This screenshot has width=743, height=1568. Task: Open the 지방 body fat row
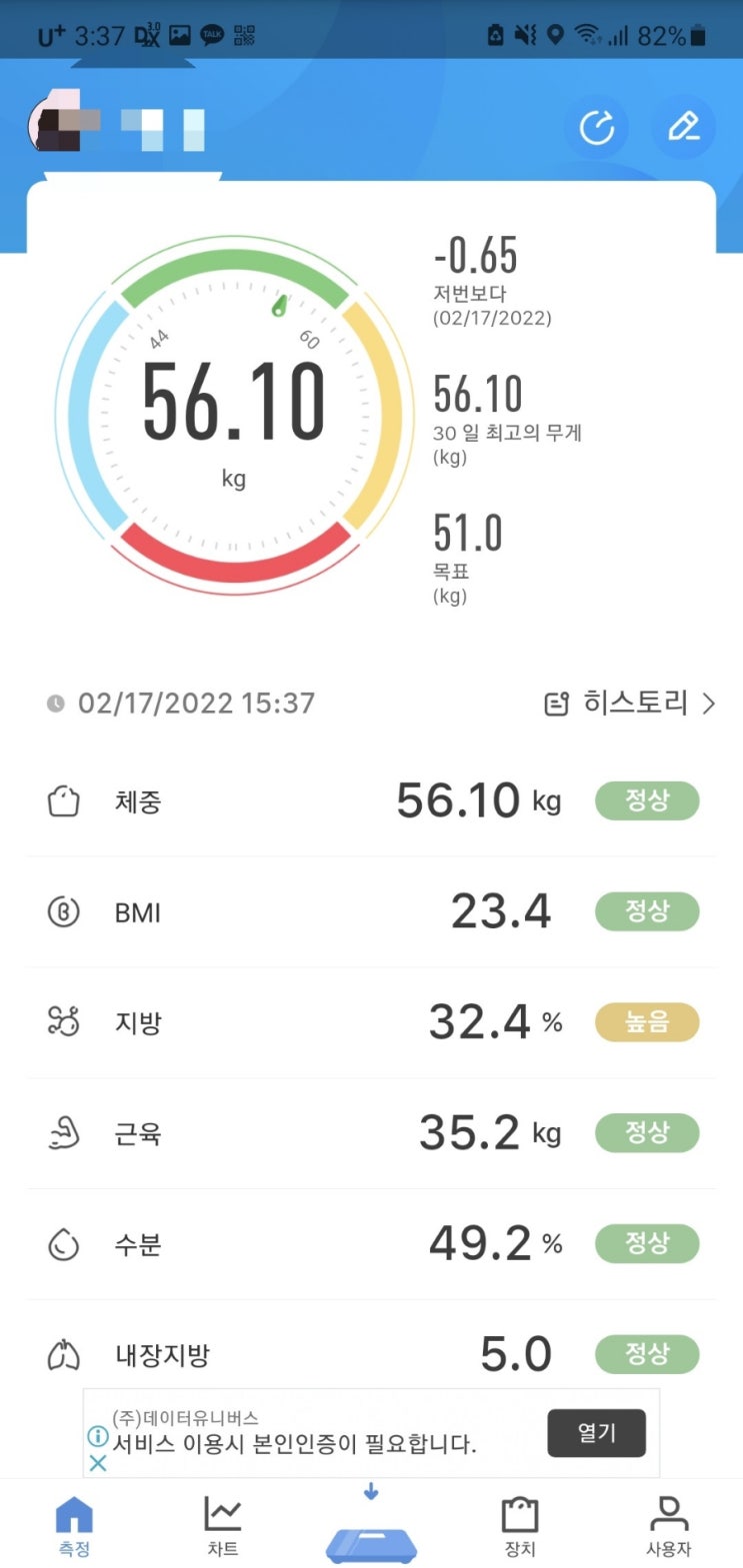coord(371,1022)
